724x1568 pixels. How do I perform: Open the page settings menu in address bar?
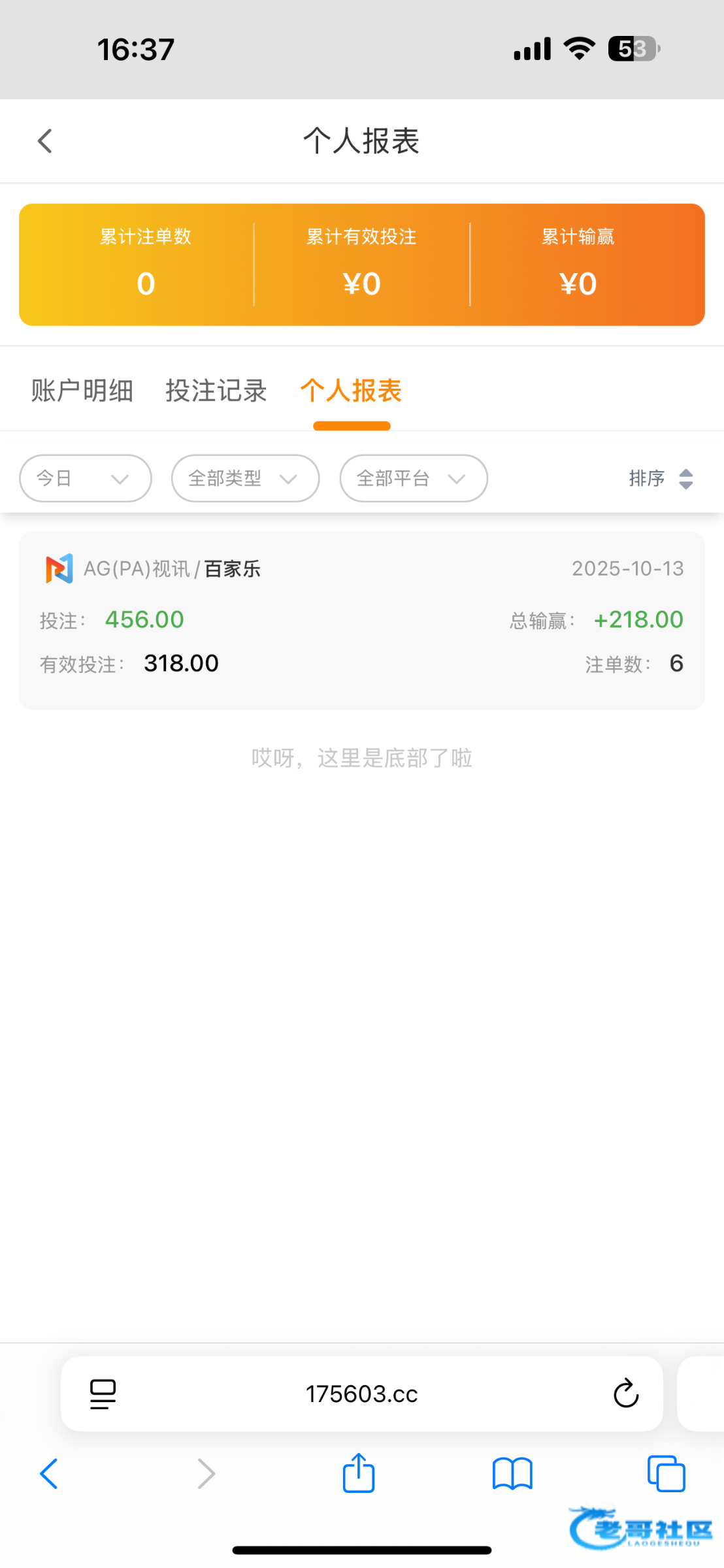[103, 1394]
